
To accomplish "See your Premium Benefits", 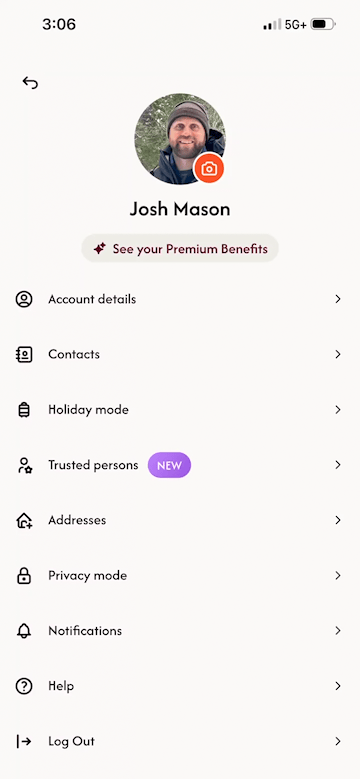I will pos(180,248).
